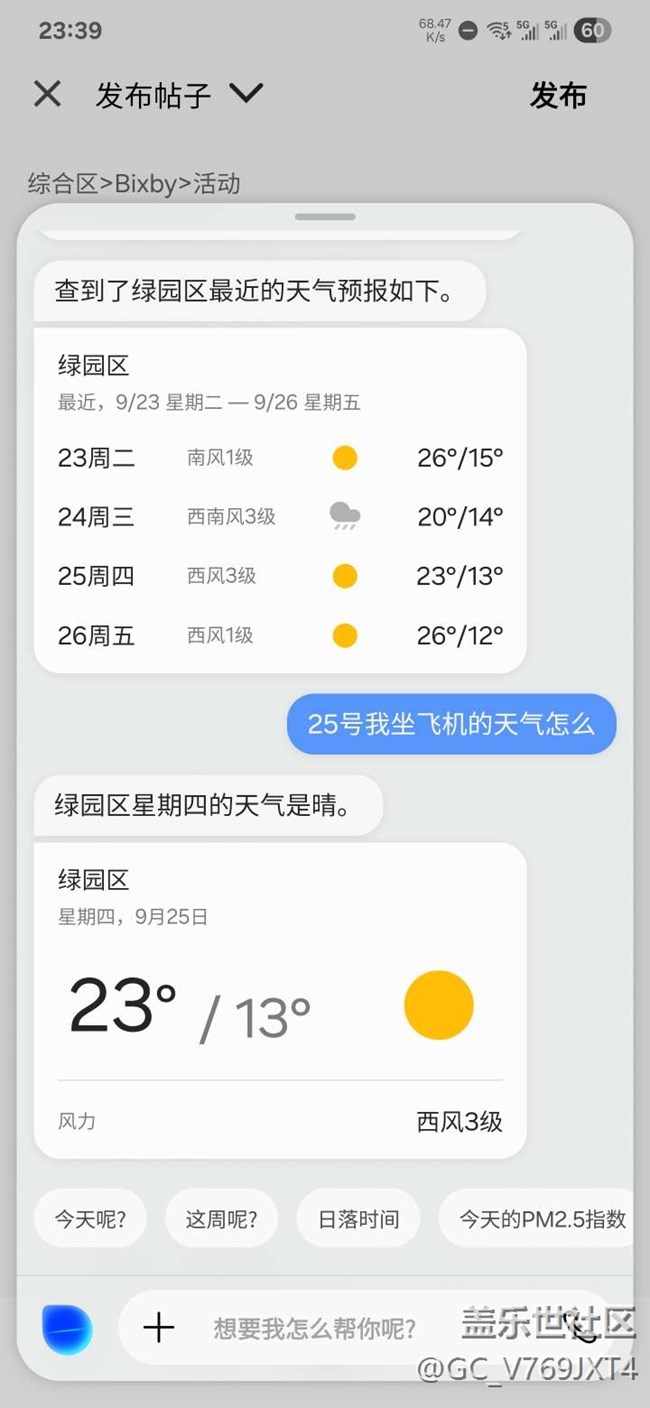The height and width of the screenshot is (1408, 650).
Task: Focus the 想要我怎么帮你呢? input field
Action: pos(315,1328)
